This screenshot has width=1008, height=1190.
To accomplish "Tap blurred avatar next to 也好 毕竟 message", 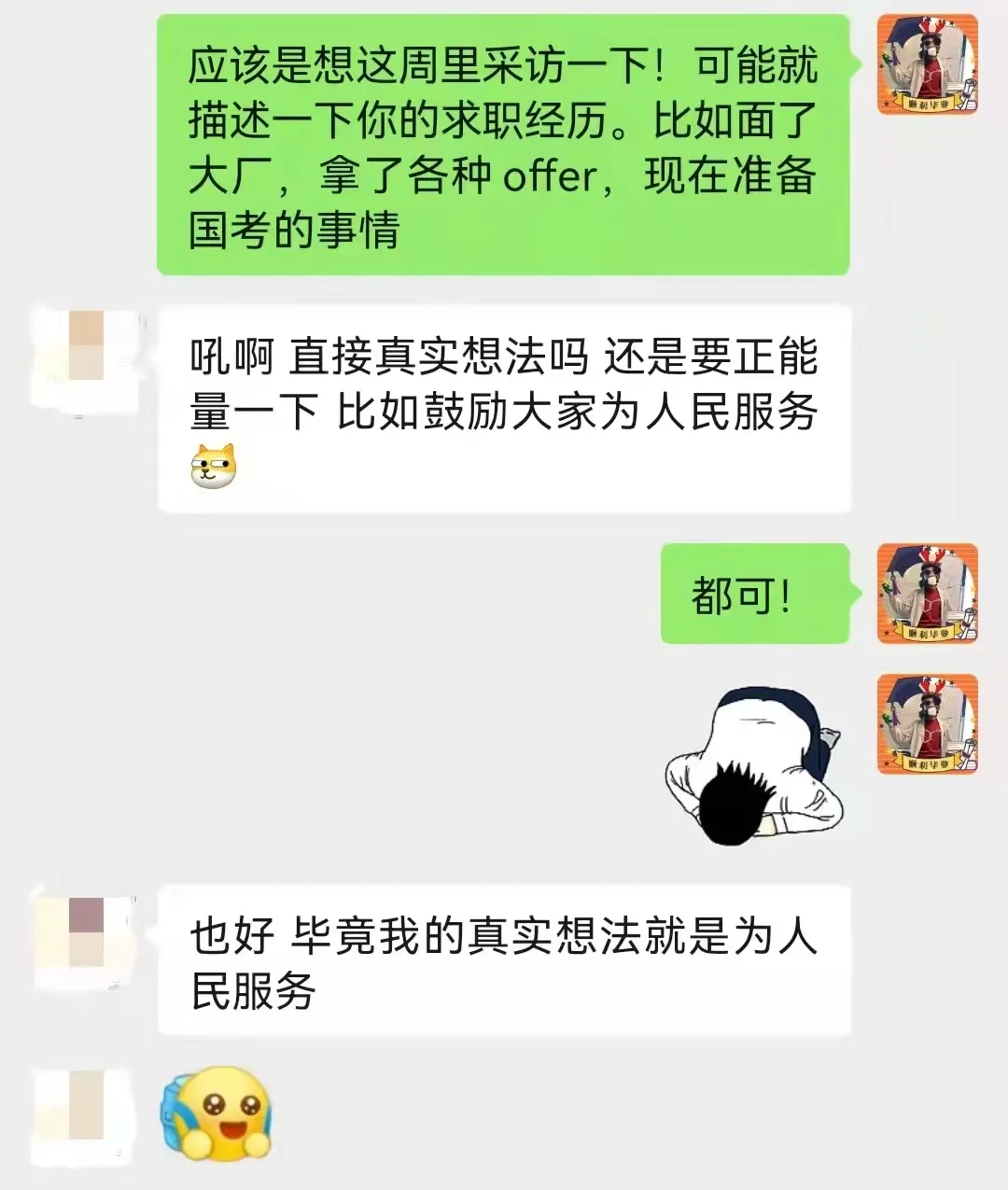I will pyautogui.click(x=86, y=937).
